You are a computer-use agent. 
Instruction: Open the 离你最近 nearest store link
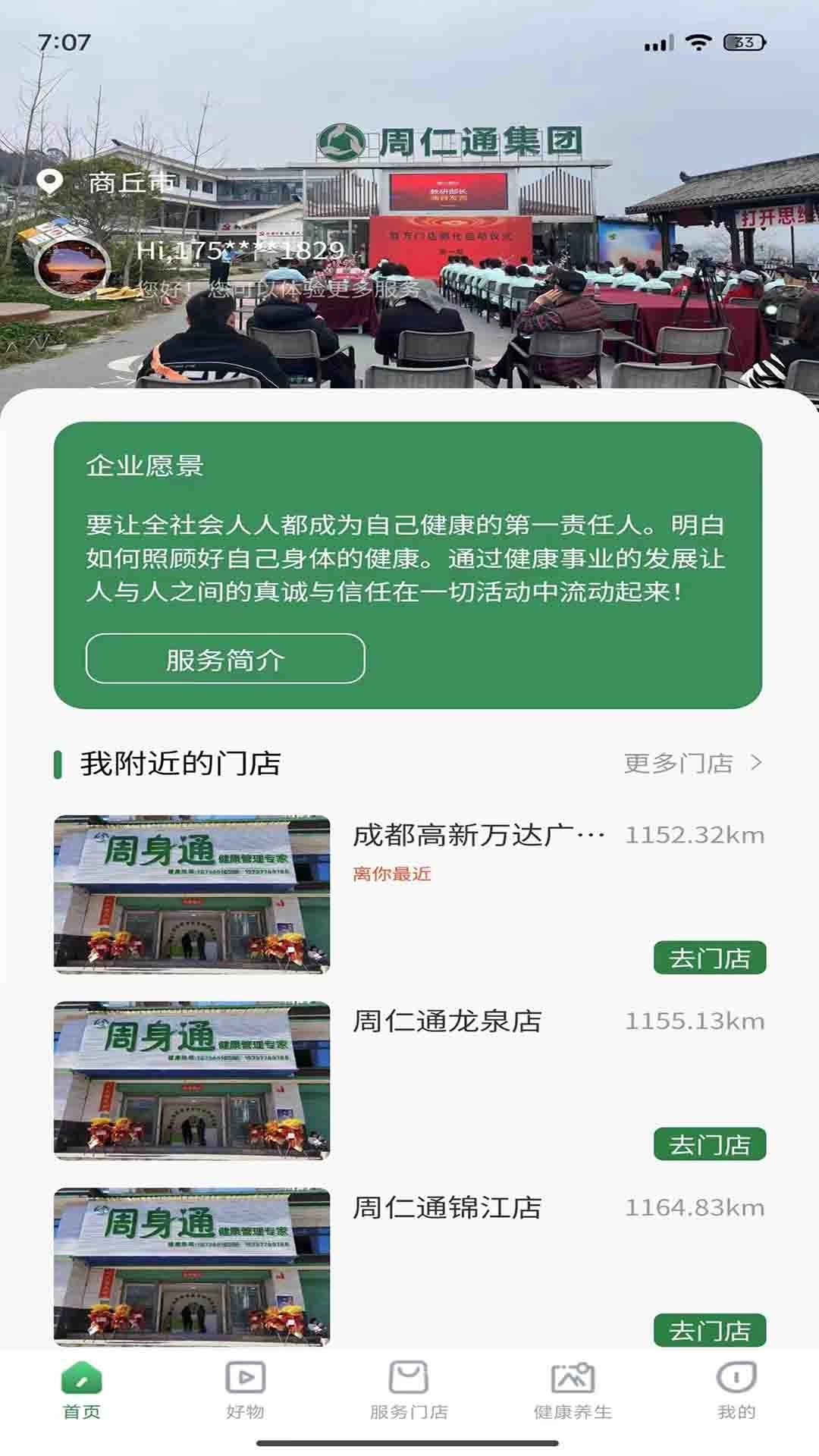tap(392, 874)
